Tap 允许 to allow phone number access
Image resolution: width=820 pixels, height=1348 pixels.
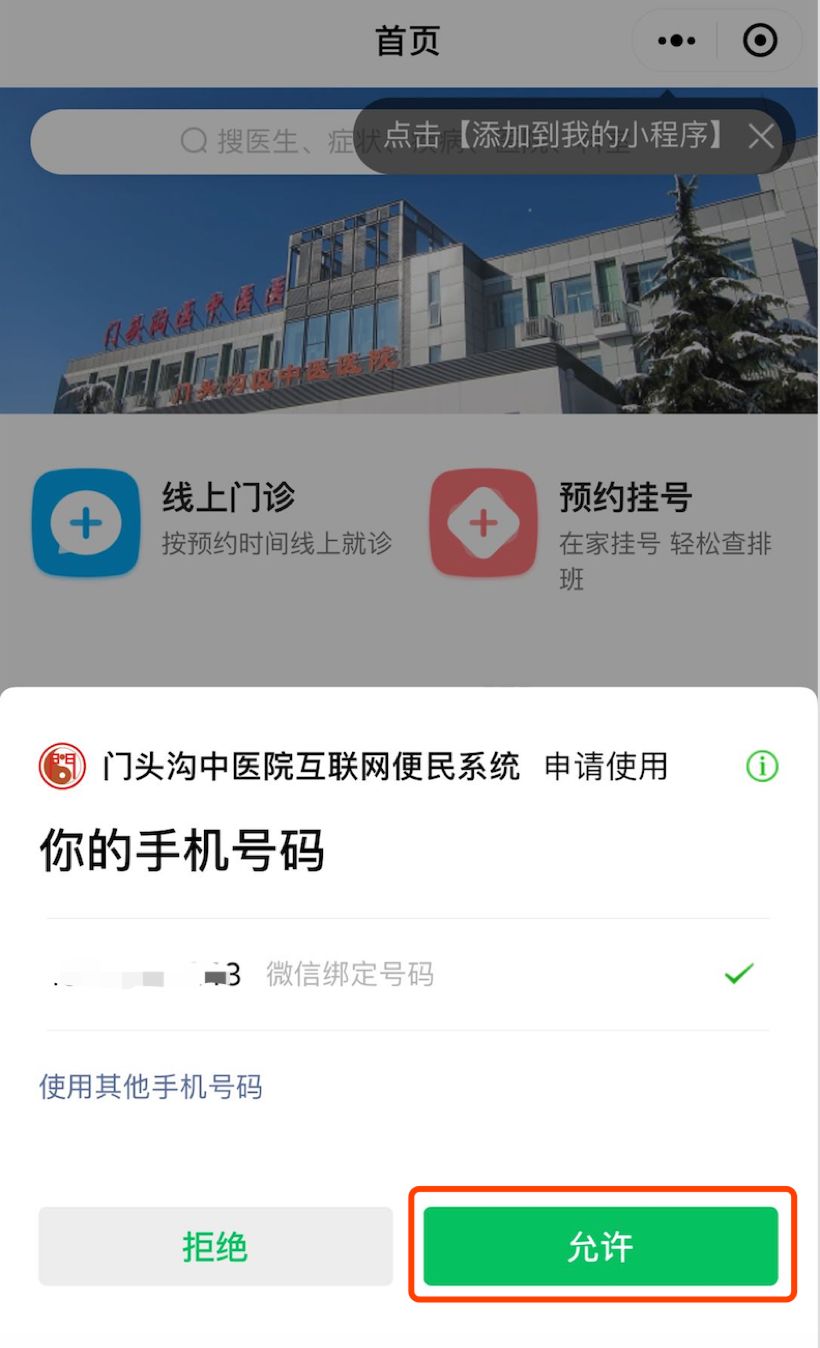tap(600, 1246)
